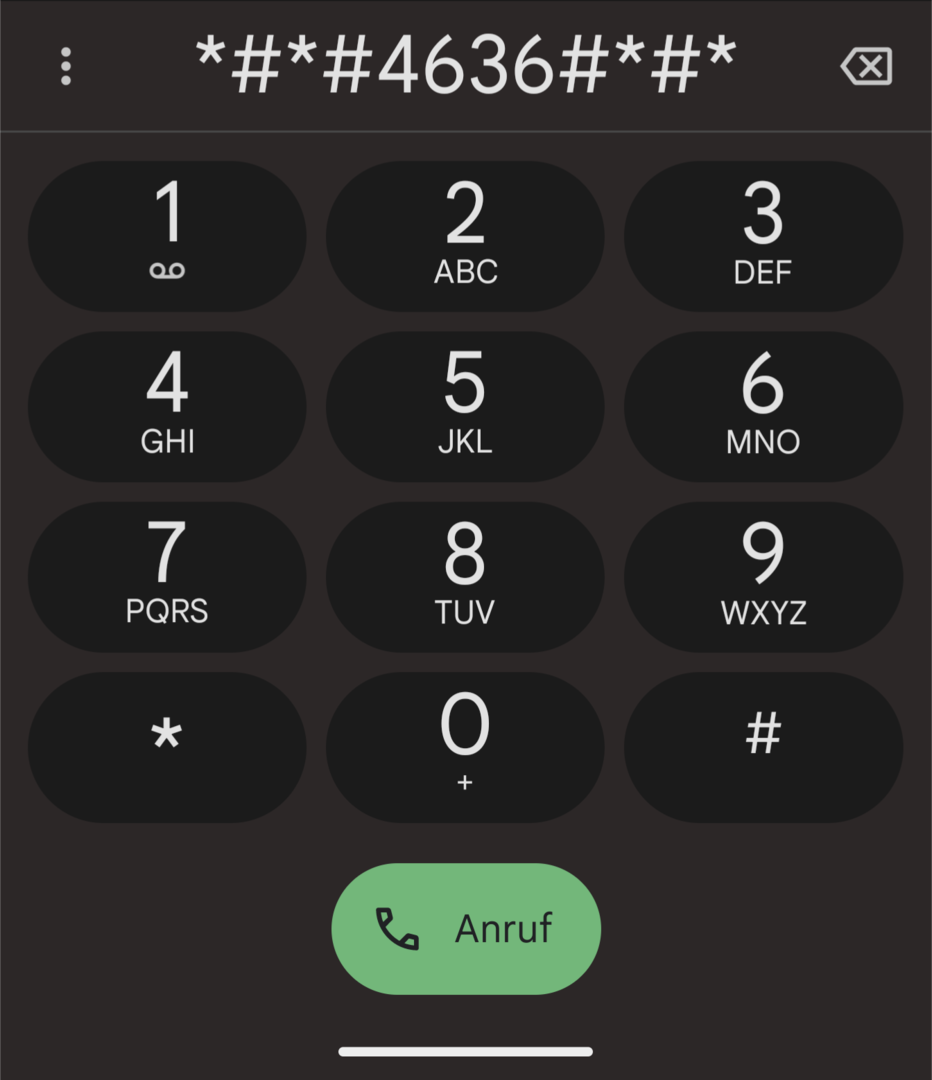This screenshot has height=1080, width=932.
Task: Enter digit 0 plus key
Action: pos(465,746)
